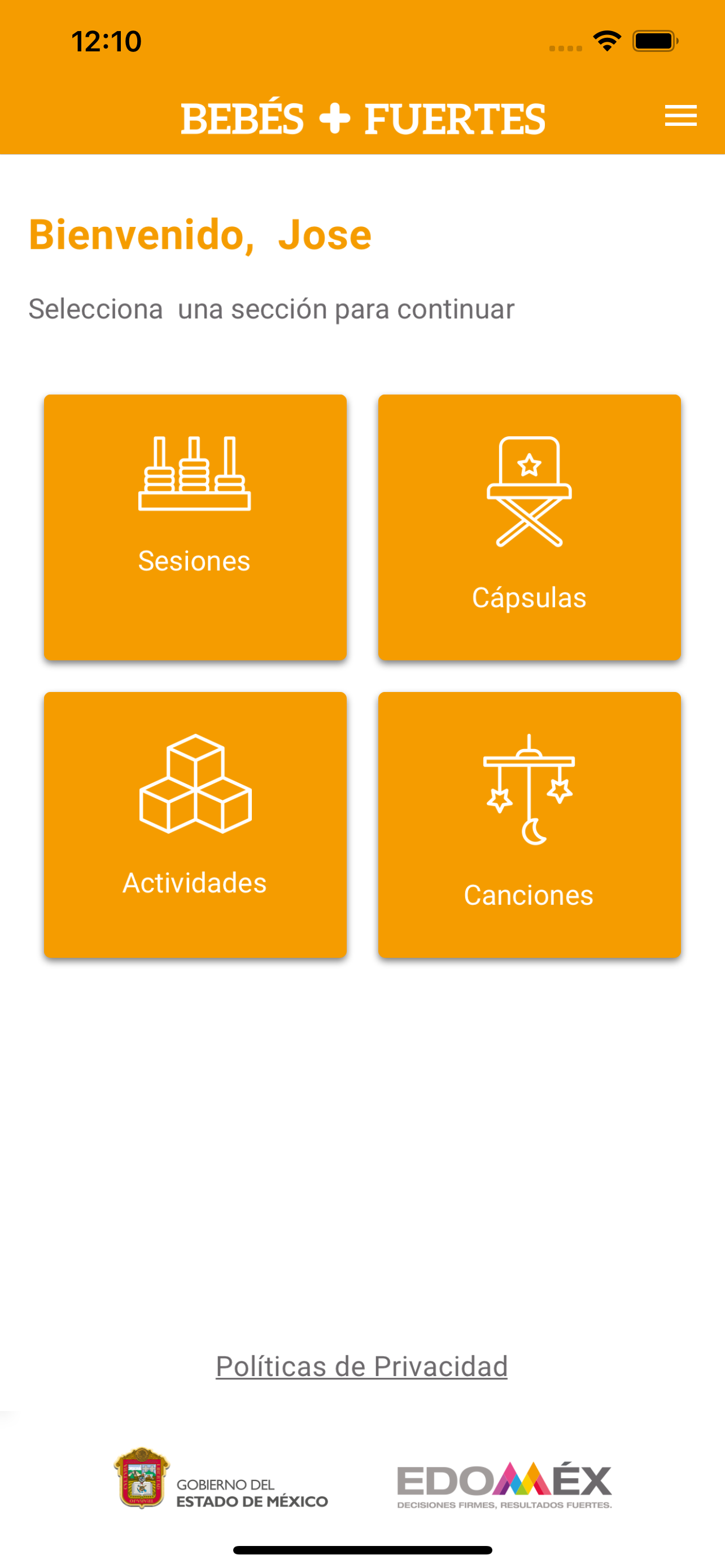Select the Cápsulas card

click(x=529, y=527)
